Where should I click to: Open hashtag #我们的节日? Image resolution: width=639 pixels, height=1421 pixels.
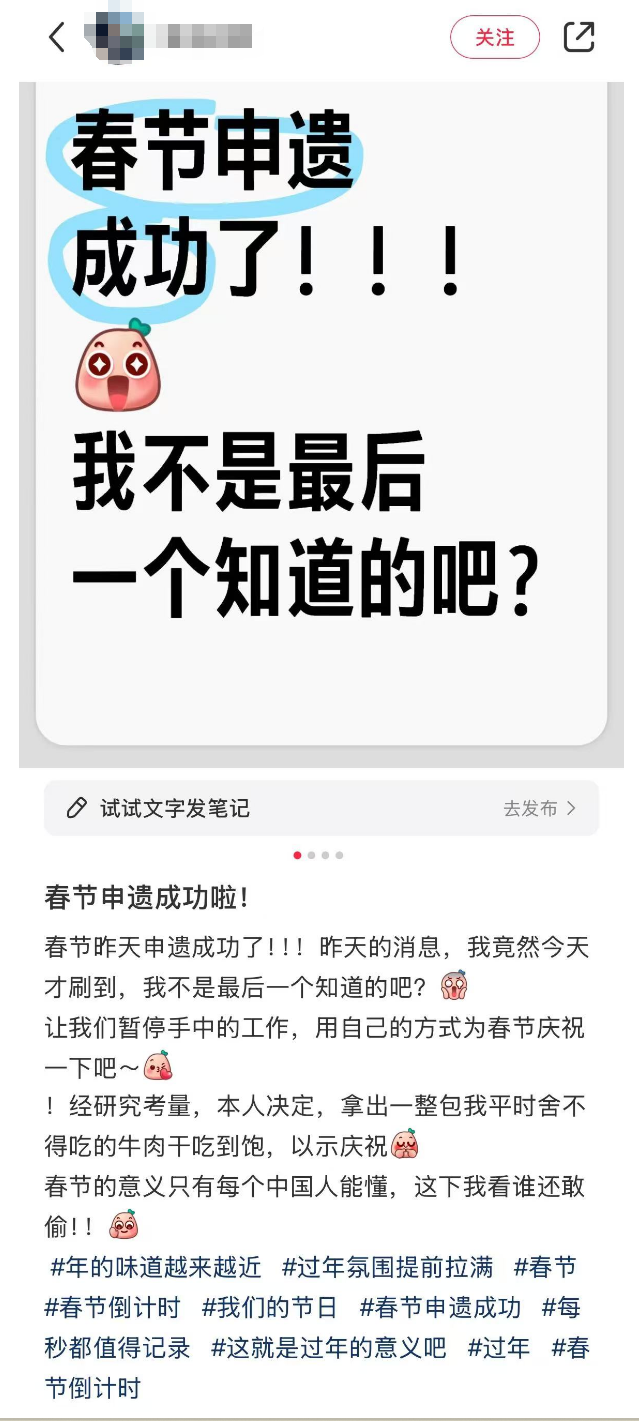(270, 1308)
